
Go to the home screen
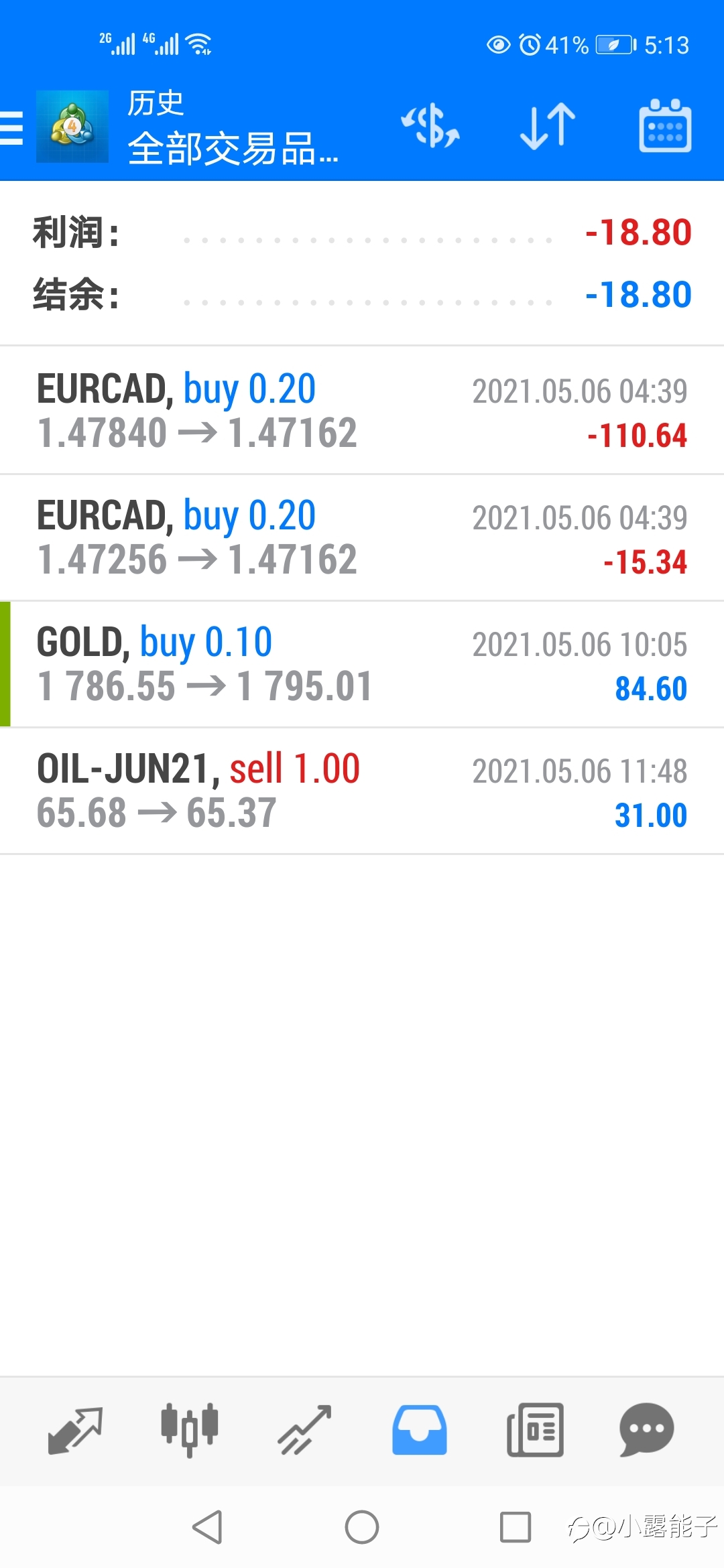(362, 1527)
